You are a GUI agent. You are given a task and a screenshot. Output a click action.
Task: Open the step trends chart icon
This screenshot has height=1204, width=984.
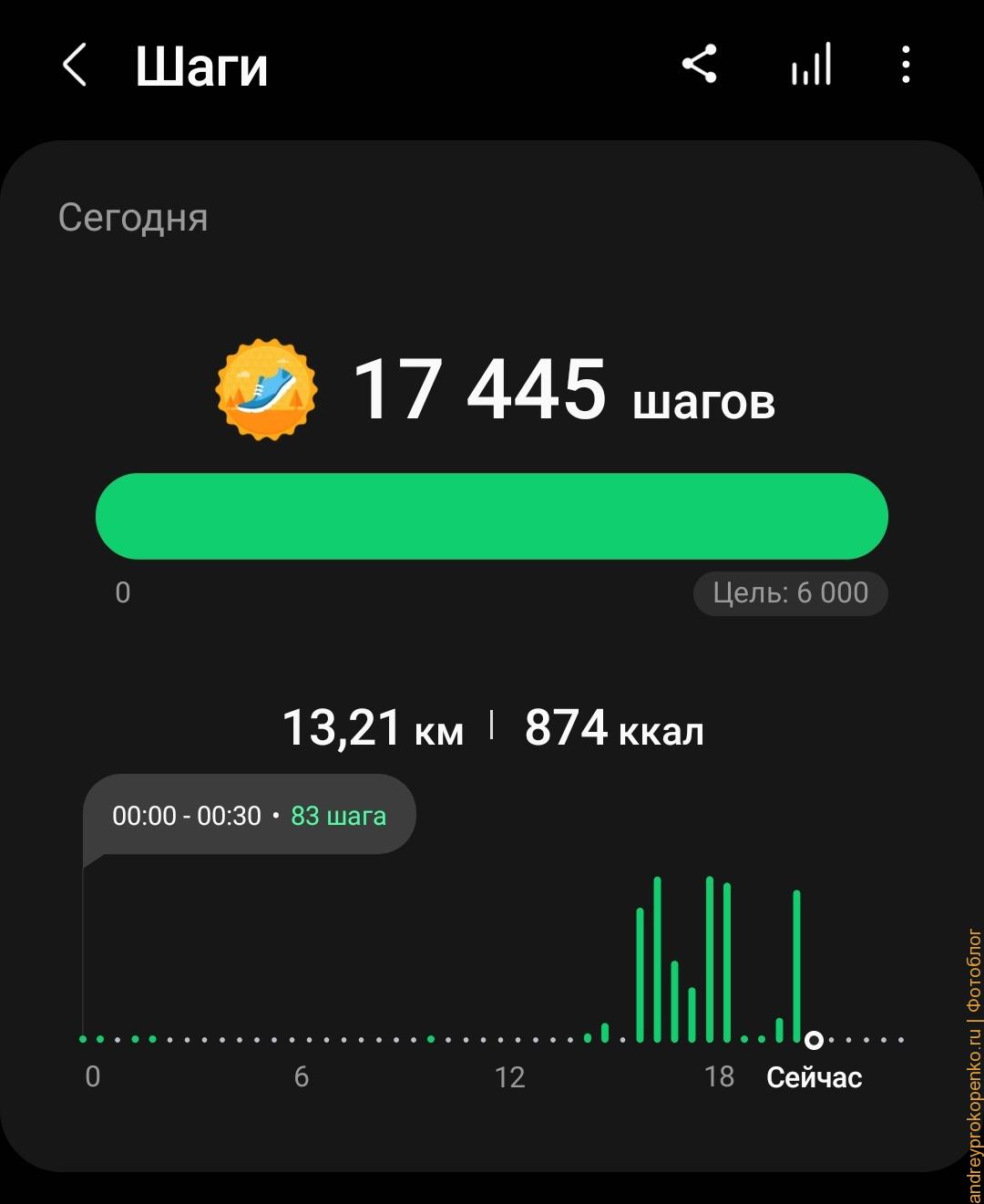pos(811,65)
